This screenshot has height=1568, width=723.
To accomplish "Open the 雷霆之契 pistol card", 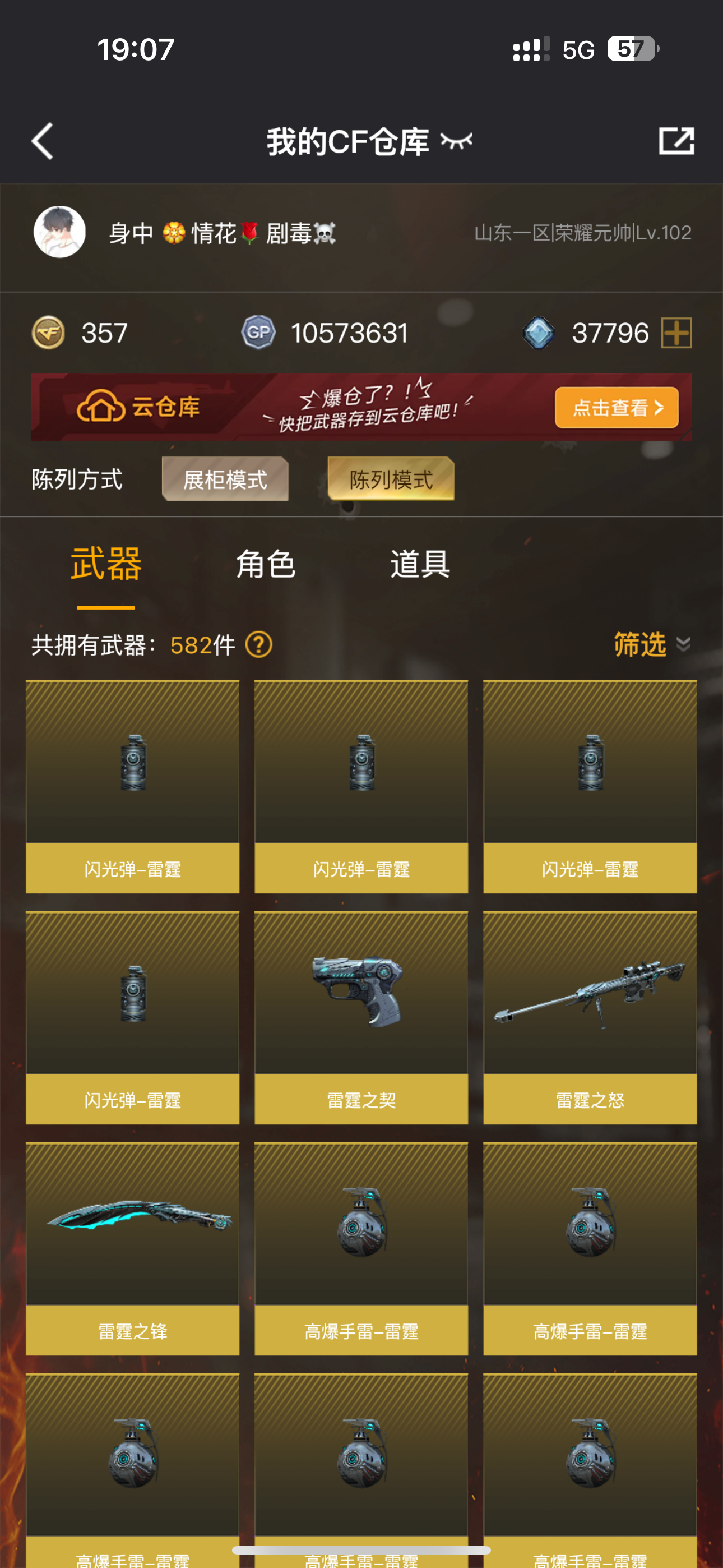I will (x=361, y=1017).
